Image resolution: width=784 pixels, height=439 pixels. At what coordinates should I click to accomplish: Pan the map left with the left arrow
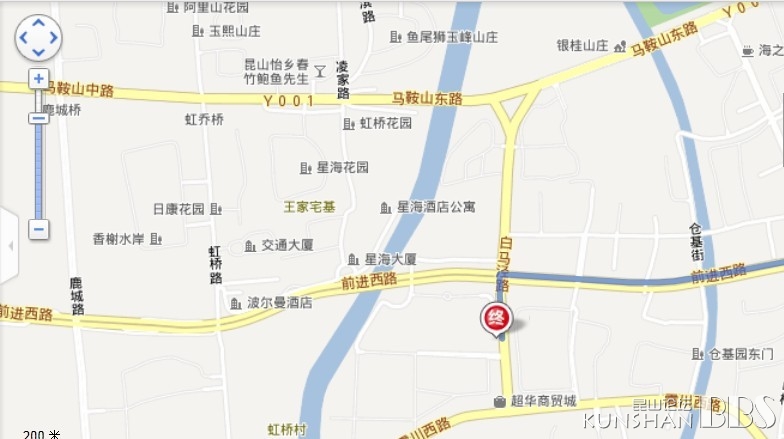(24, 39)
